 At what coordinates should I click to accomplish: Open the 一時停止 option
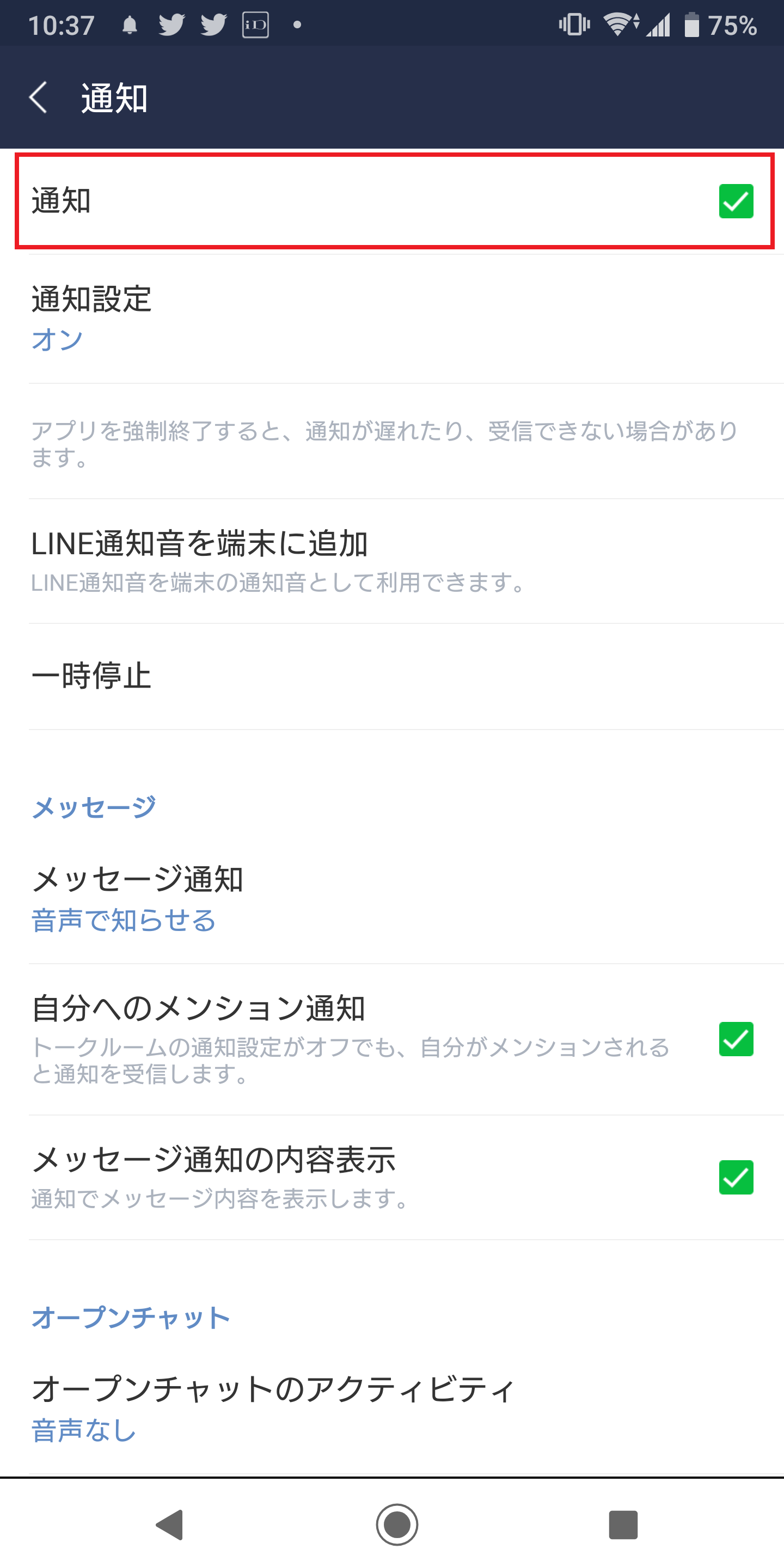[x=392, y=676]
